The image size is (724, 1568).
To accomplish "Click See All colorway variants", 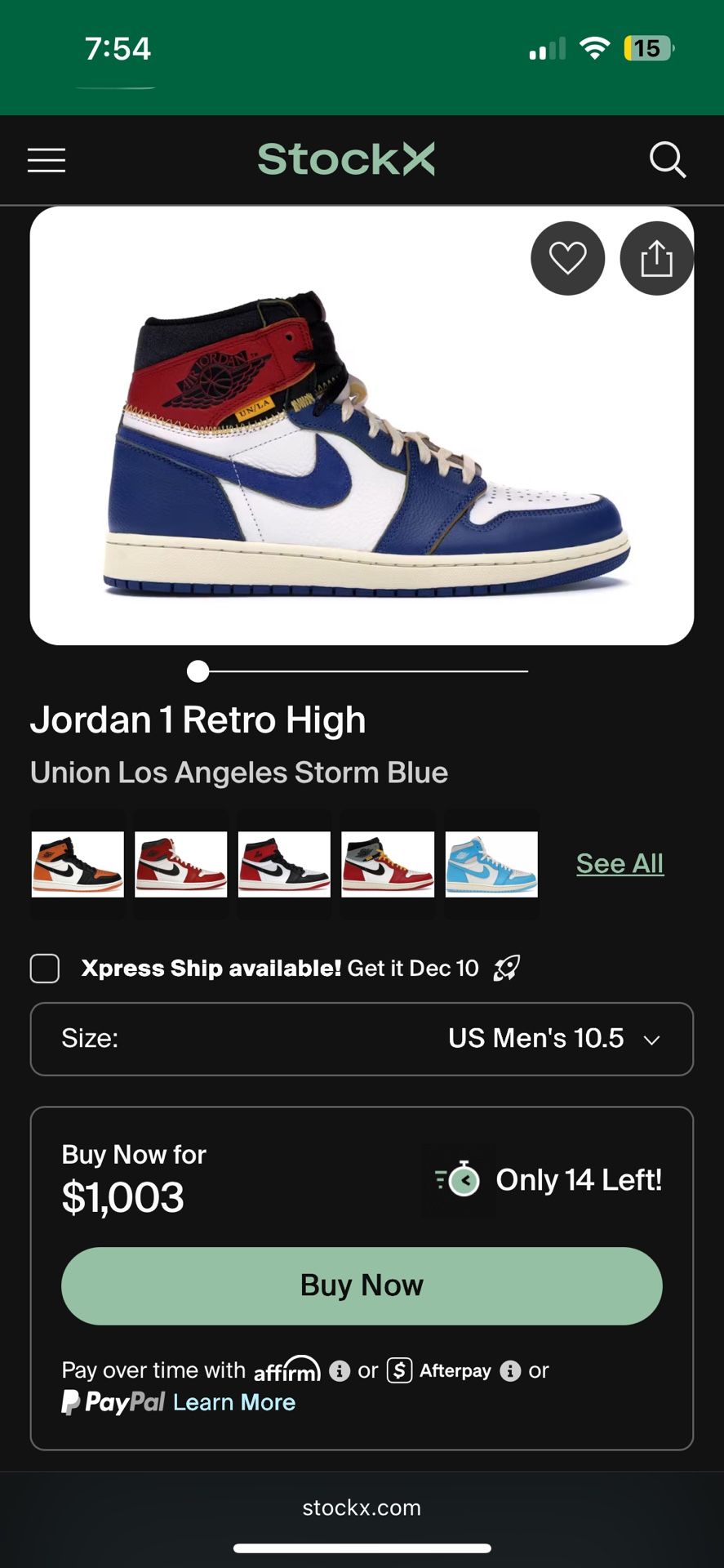I will tap(620, 862).
